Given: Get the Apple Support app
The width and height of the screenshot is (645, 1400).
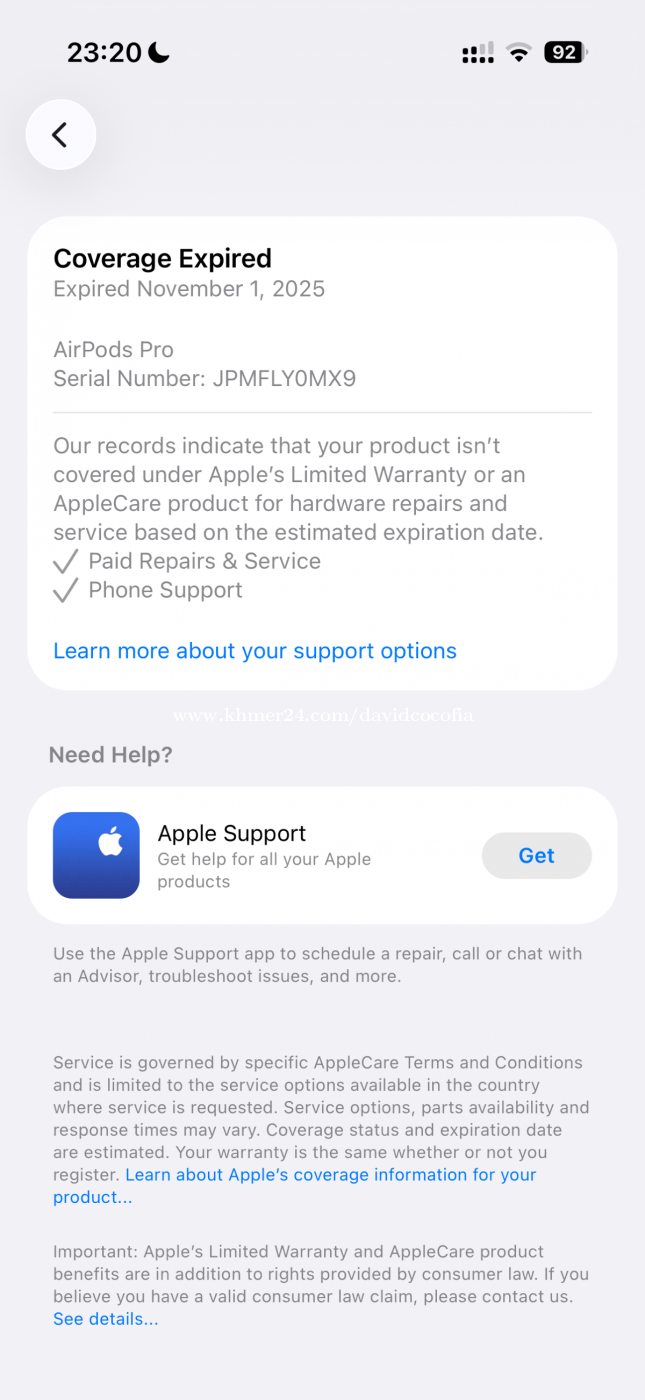Looking at the screenshot, I should tap(536, 856).
